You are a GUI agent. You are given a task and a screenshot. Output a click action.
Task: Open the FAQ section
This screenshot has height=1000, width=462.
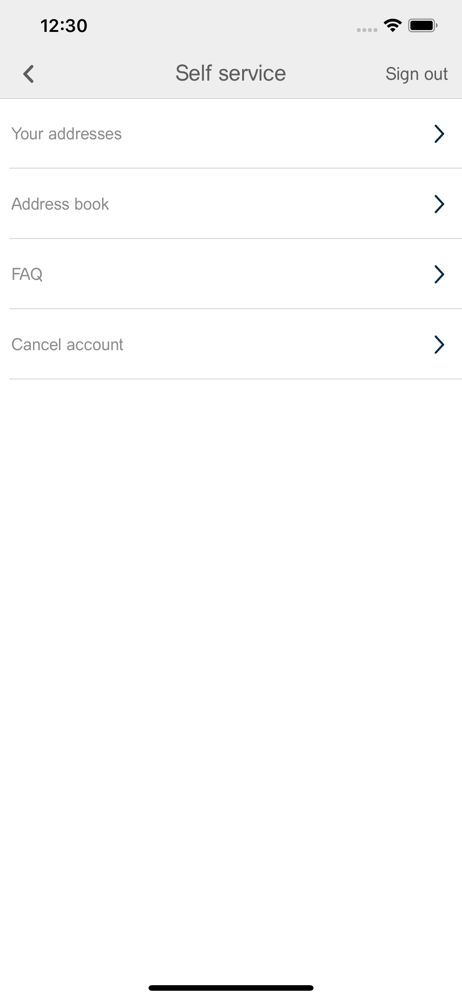pos(231,274)
